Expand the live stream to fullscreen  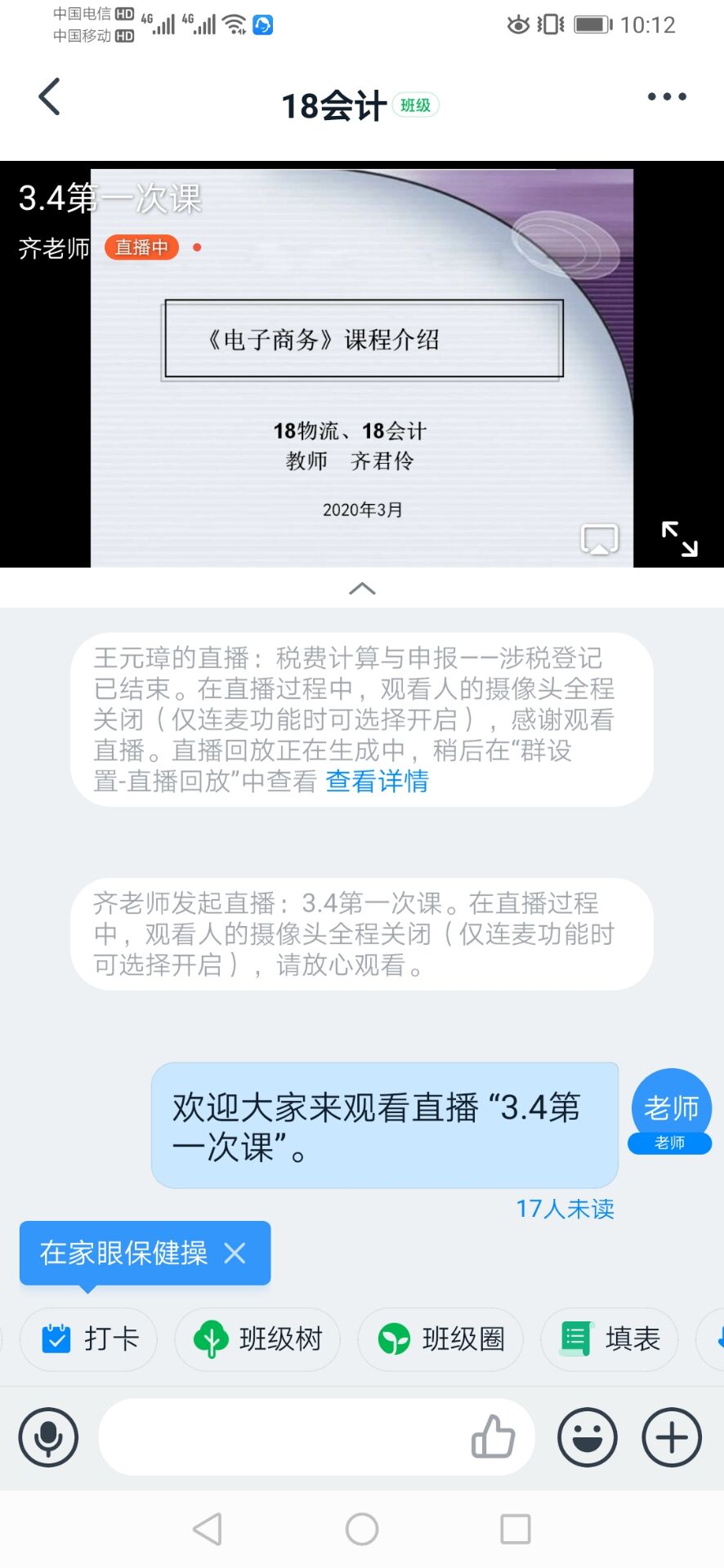(x=679, y=539)
